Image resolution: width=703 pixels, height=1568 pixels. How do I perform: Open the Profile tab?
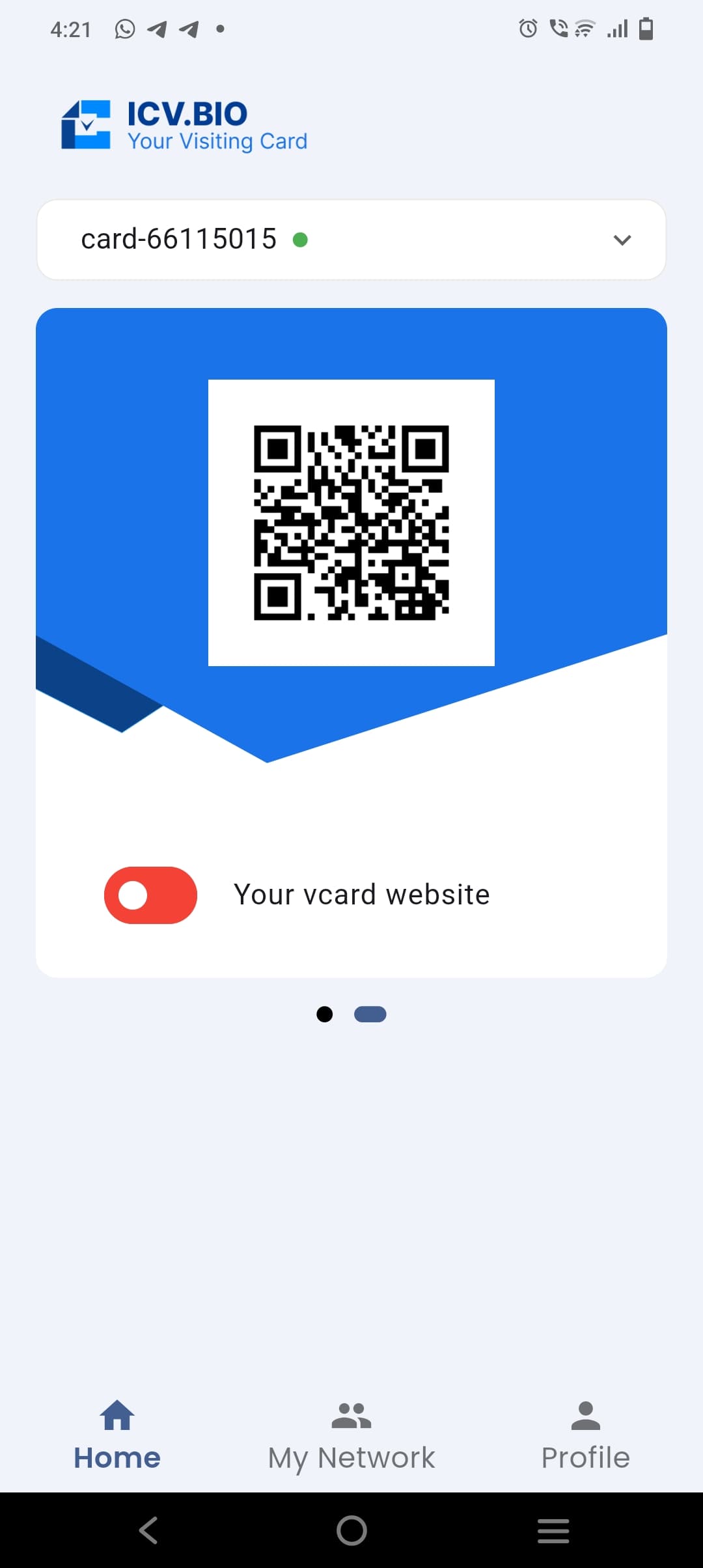[585, 1436]
